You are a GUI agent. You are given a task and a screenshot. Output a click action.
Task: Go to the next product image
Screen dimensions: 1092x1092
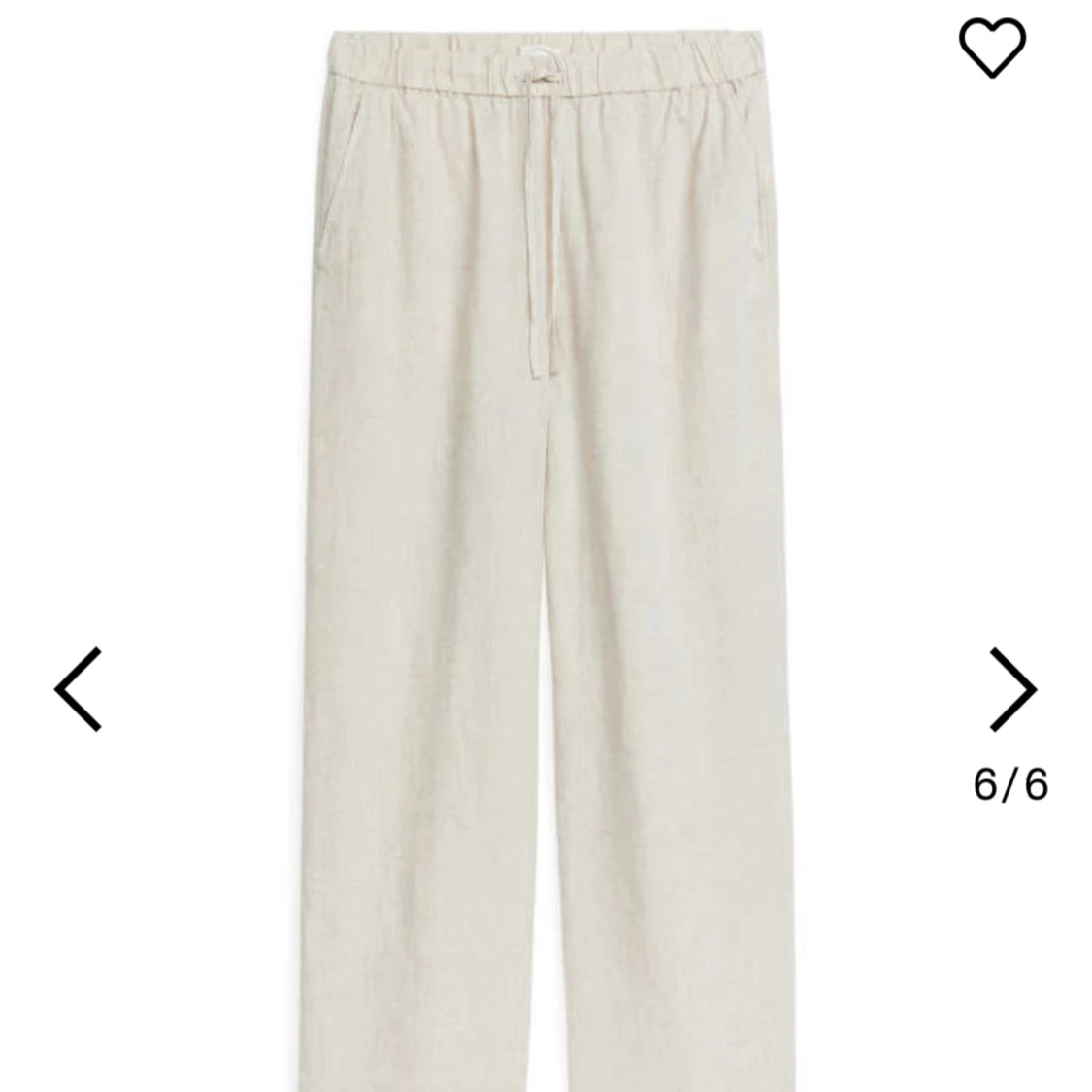coord(1012,689)
